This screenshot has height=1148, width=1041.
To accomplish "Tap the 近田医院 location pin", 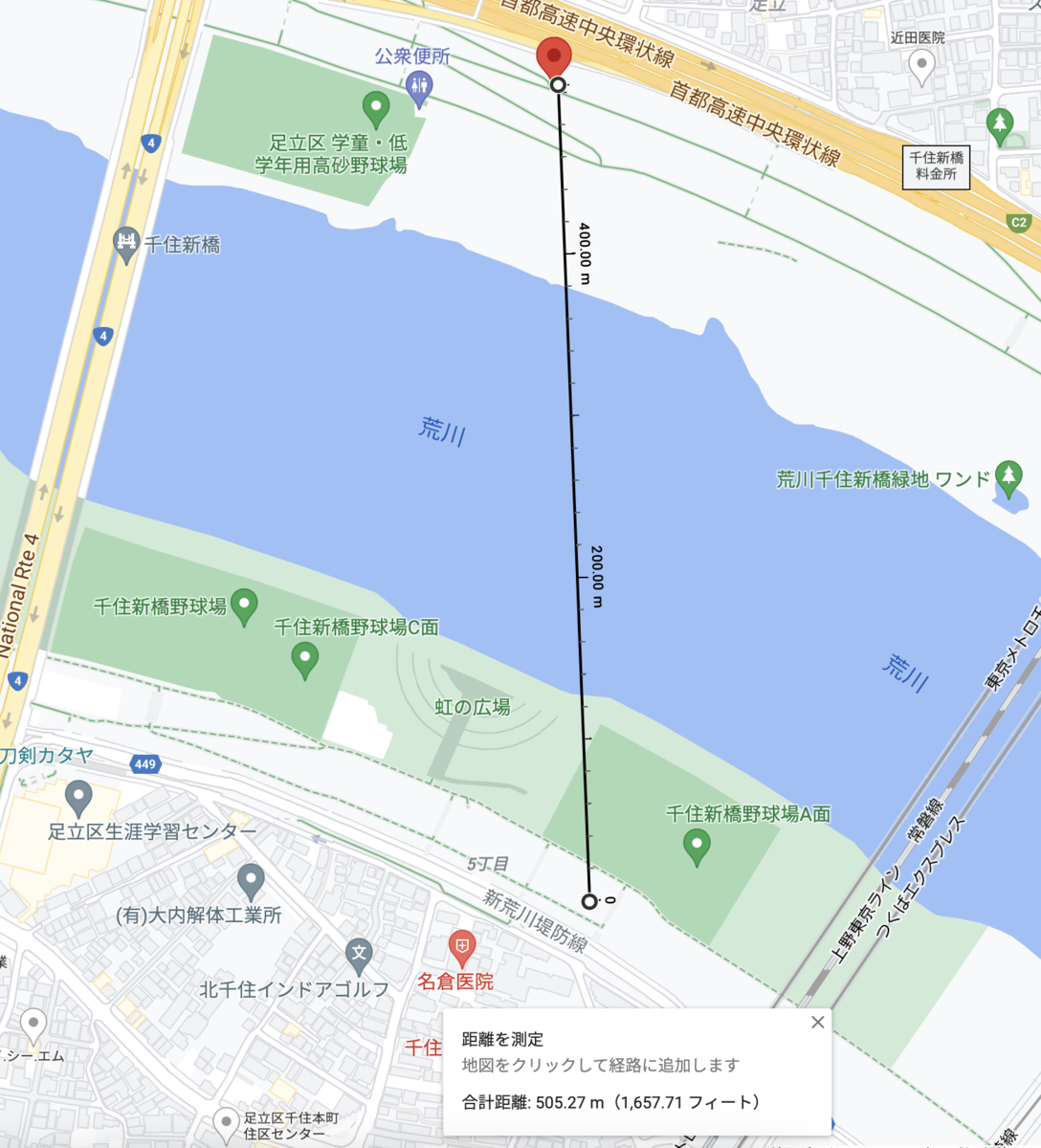I will click(920, 66).
